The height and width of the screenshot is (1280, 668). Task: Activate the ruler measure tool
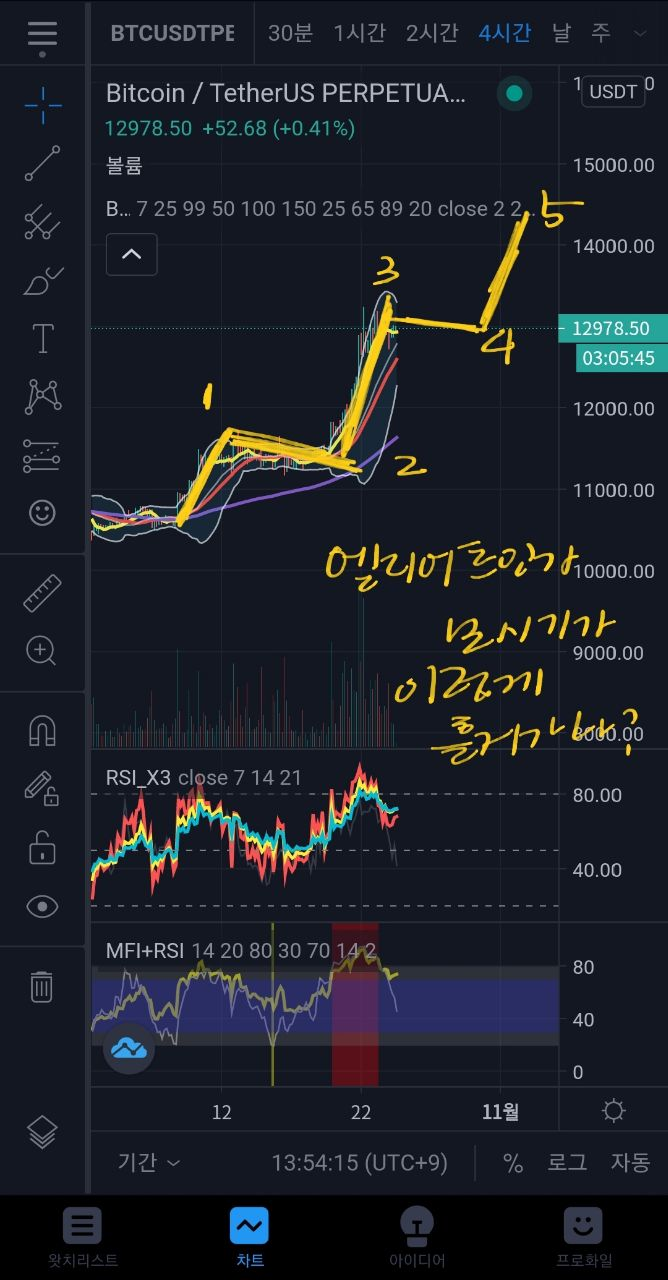(42, 593)
